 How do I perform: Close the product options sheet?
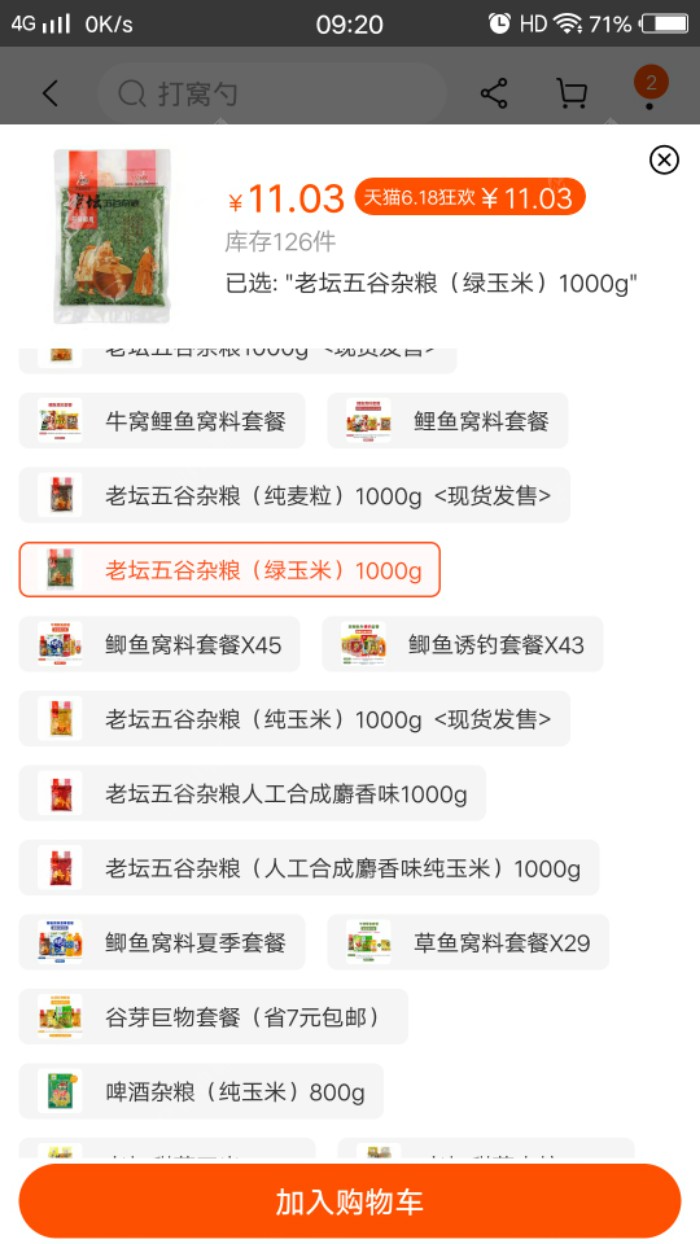[664, 160]
